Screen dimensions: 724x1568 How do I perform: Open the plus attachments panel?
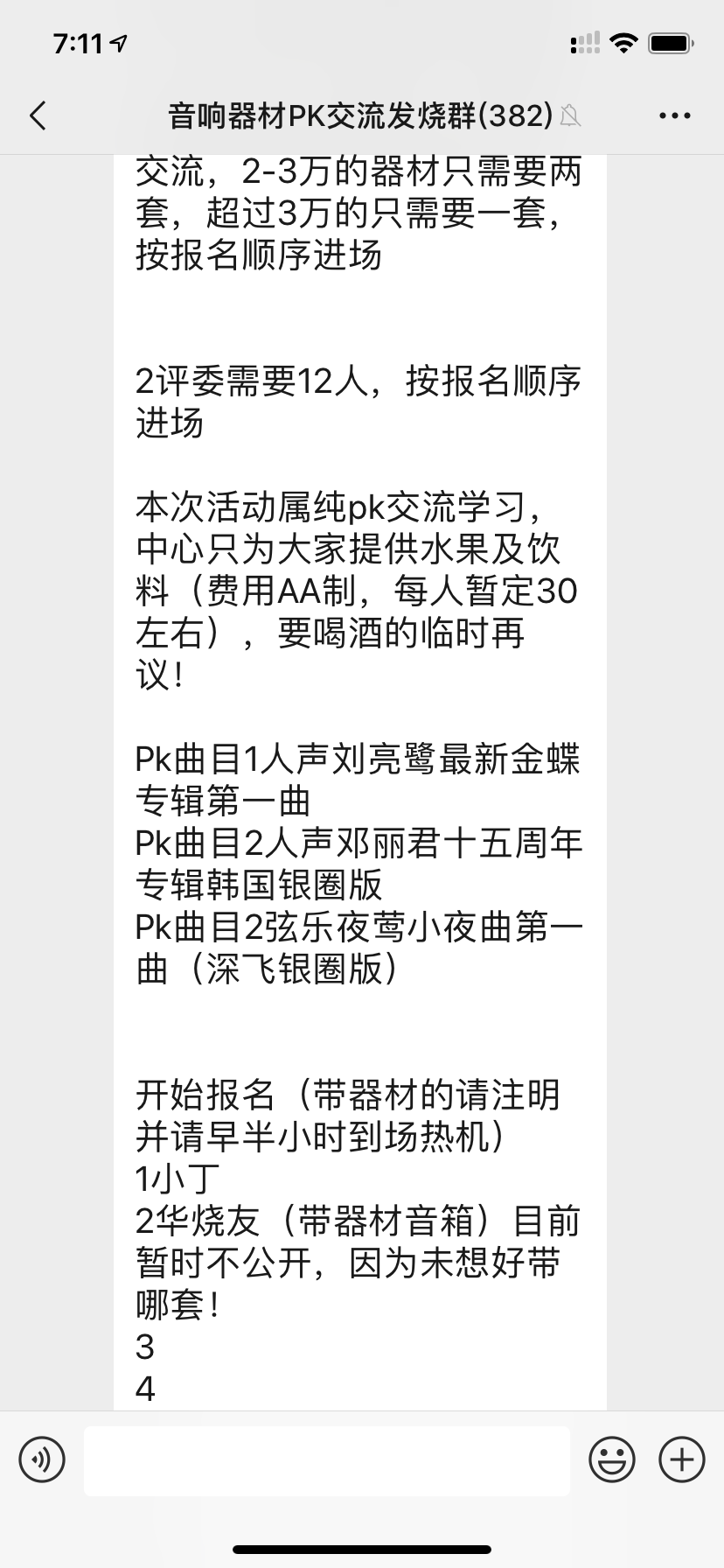click(682, 1459)
